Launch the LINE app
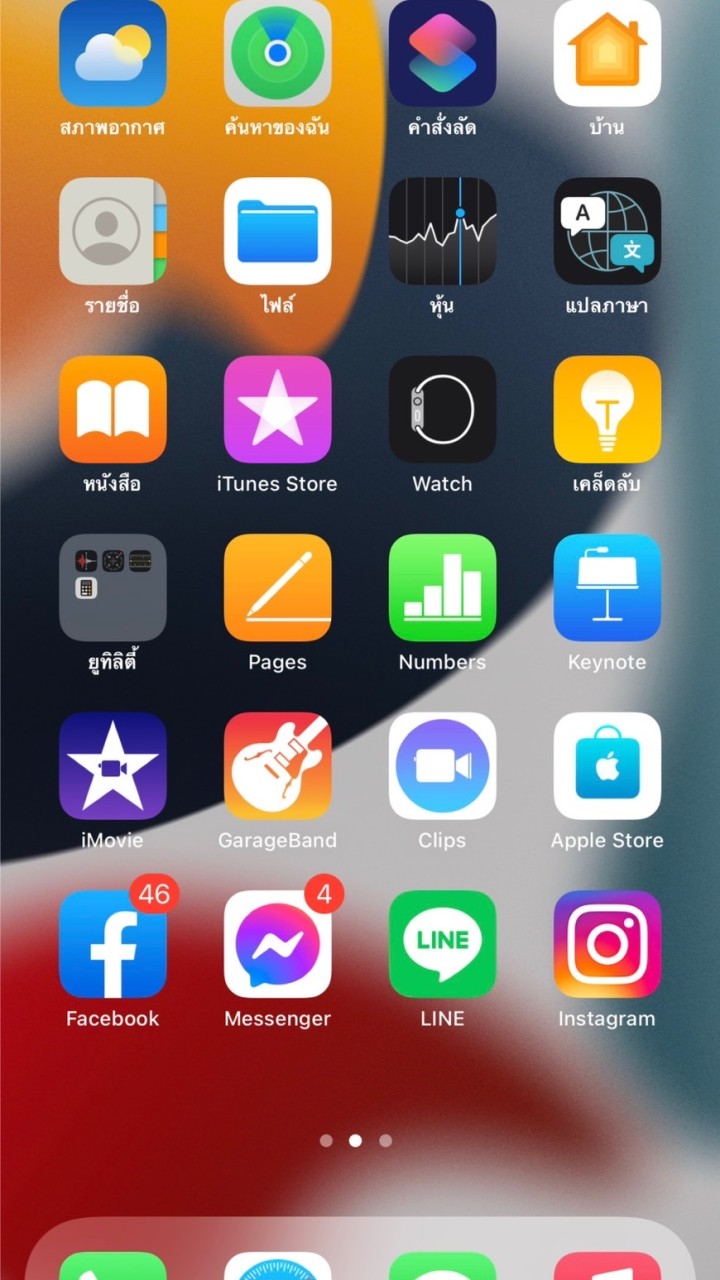The width and height of the screenshot is (720, 1280). coord(442,944)
